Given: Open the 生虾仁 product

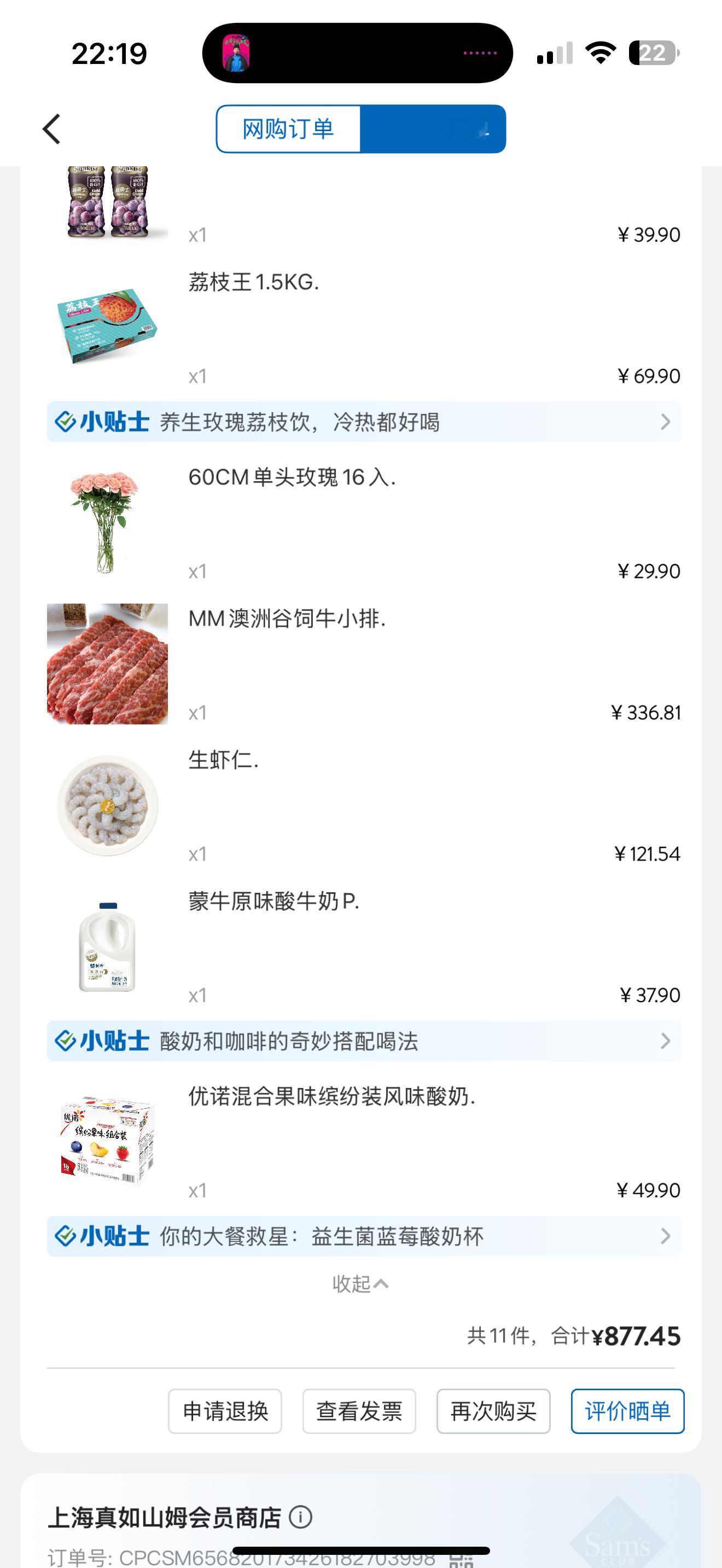Looking at the screenshot, I should 363,806.
